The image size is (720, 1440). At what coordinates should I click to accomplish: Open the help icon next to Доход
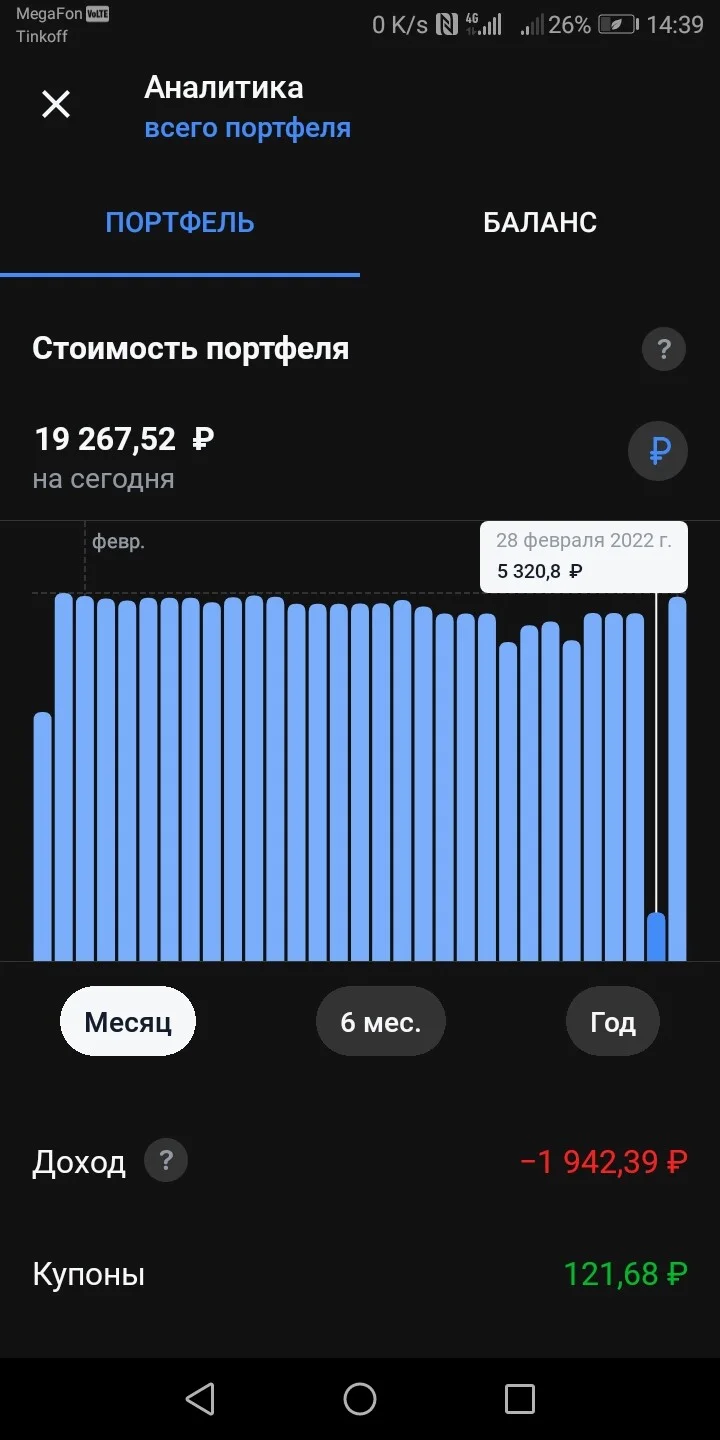166,1162
